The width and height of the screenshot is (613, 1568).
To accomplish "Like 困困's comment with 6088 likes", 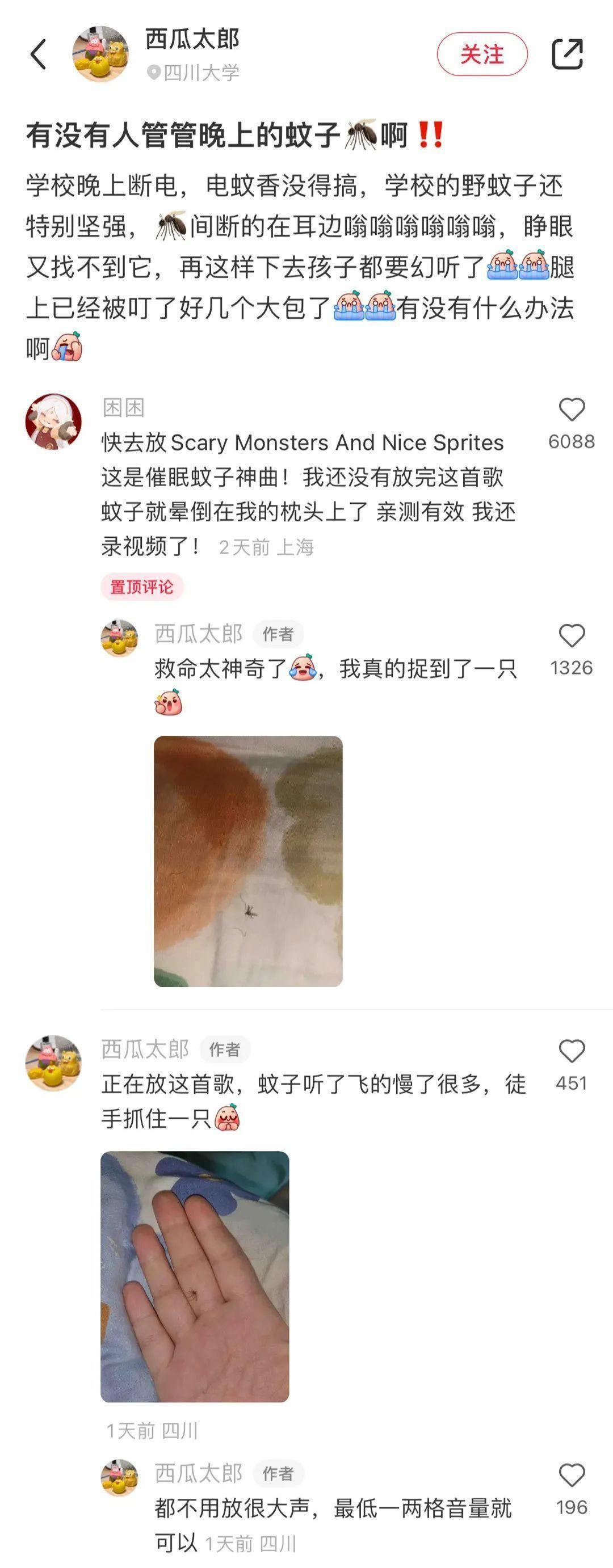I will coord(571,410).
